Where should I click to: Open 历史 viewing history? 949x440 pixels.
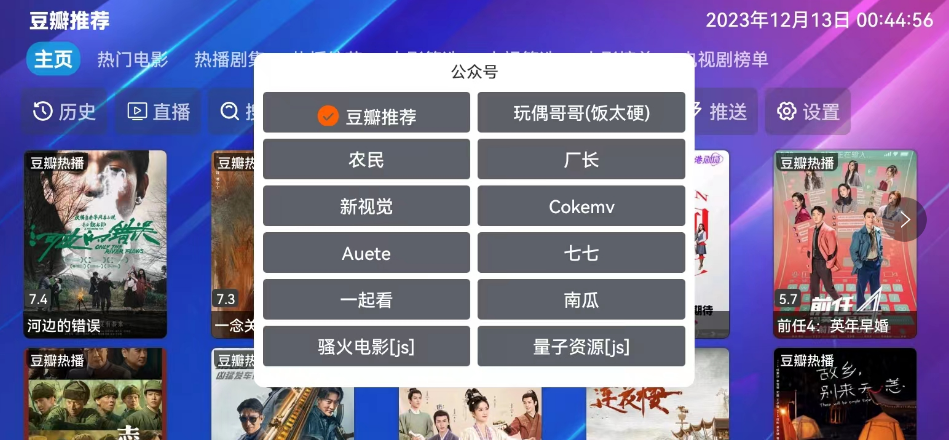tap(65, 112)
